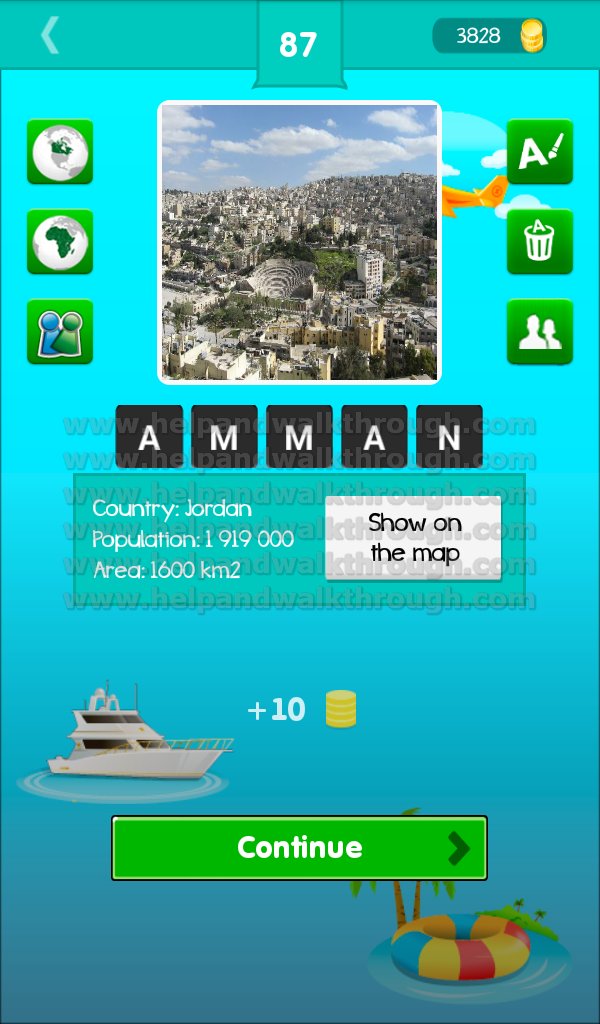Viewport: 600px width, 1024px height.
Task: Open the street view people icon
Action: pyautogui.click(x=60, y=332)
